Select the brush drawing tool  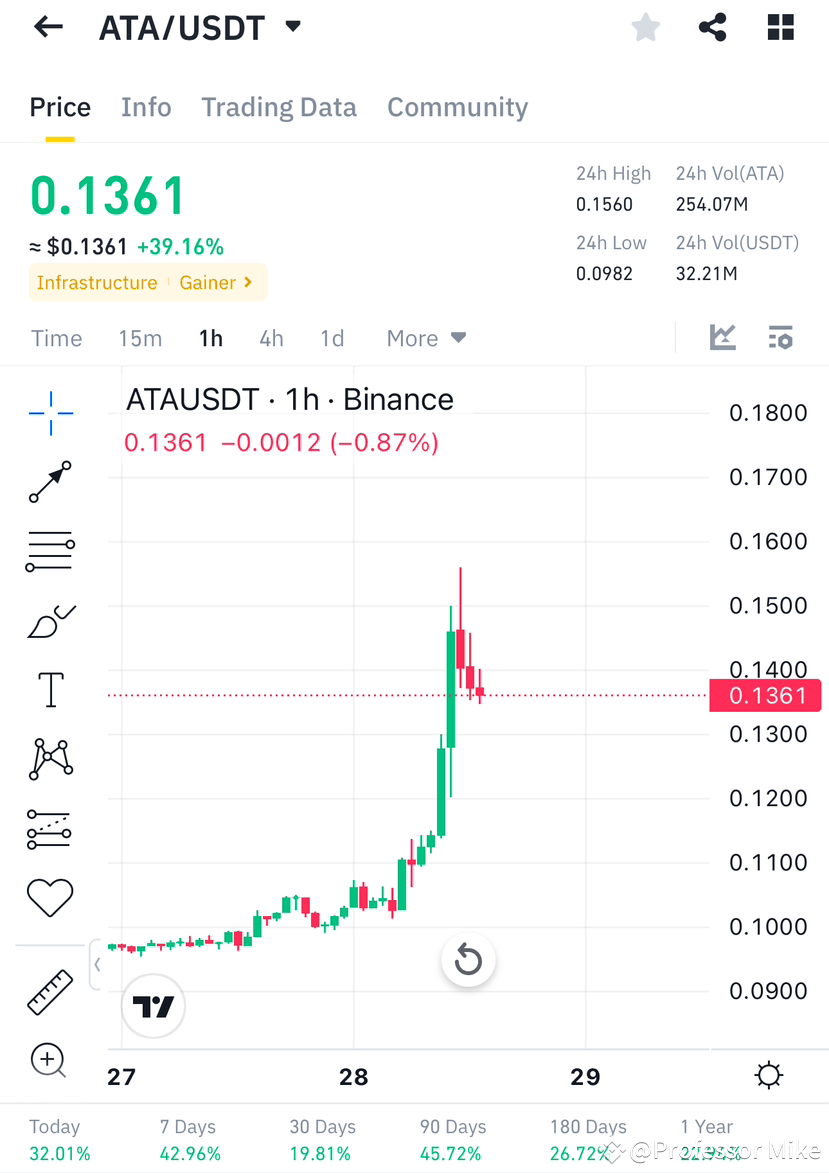[49, 620]
